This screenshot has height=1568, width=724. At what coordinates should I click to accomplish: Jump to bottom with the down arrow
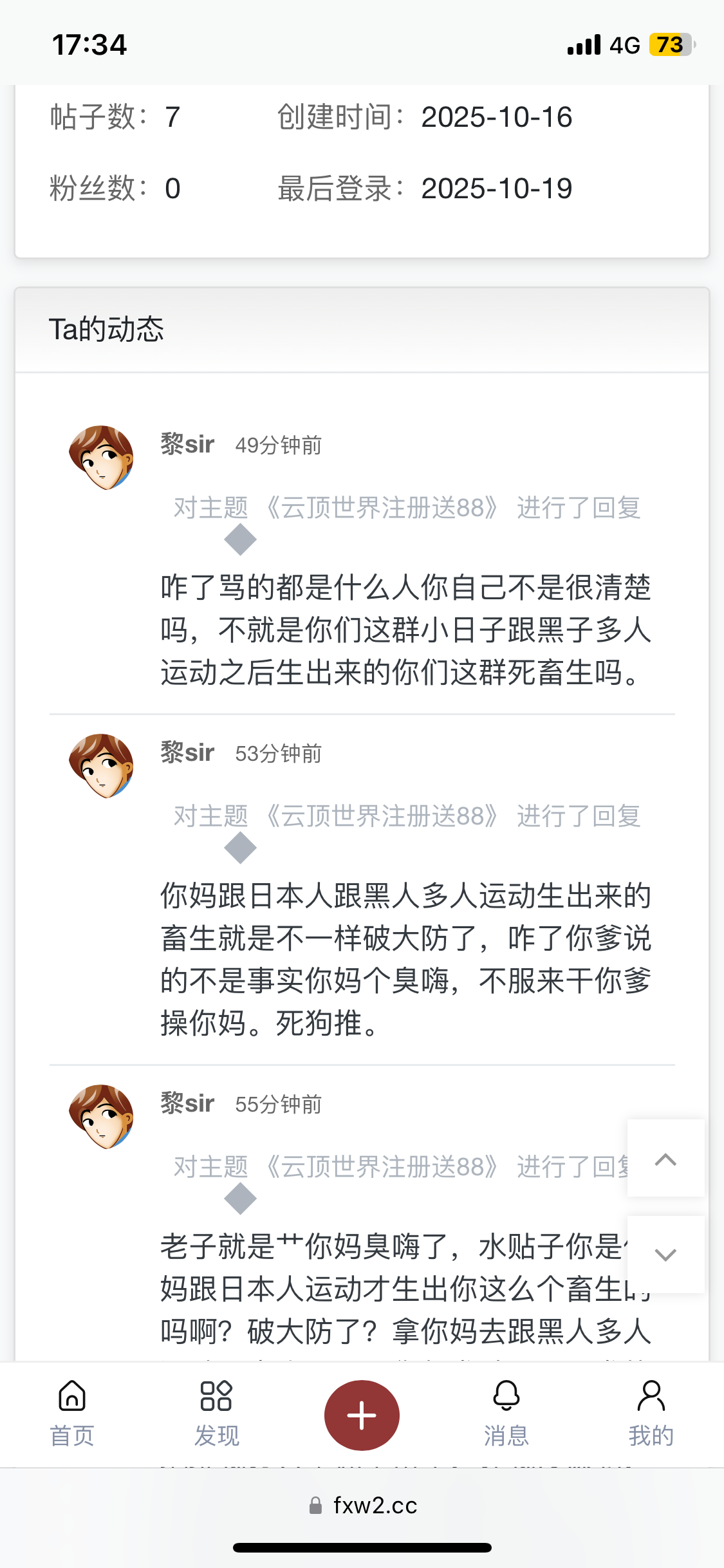pos(665,1254)
